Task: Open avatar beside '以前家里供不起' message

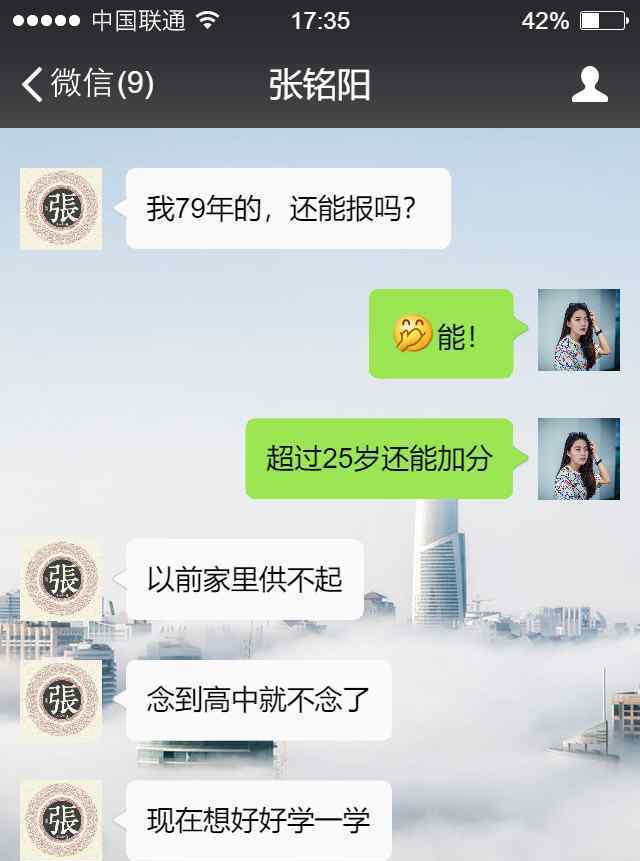Action: pos(61,580)
